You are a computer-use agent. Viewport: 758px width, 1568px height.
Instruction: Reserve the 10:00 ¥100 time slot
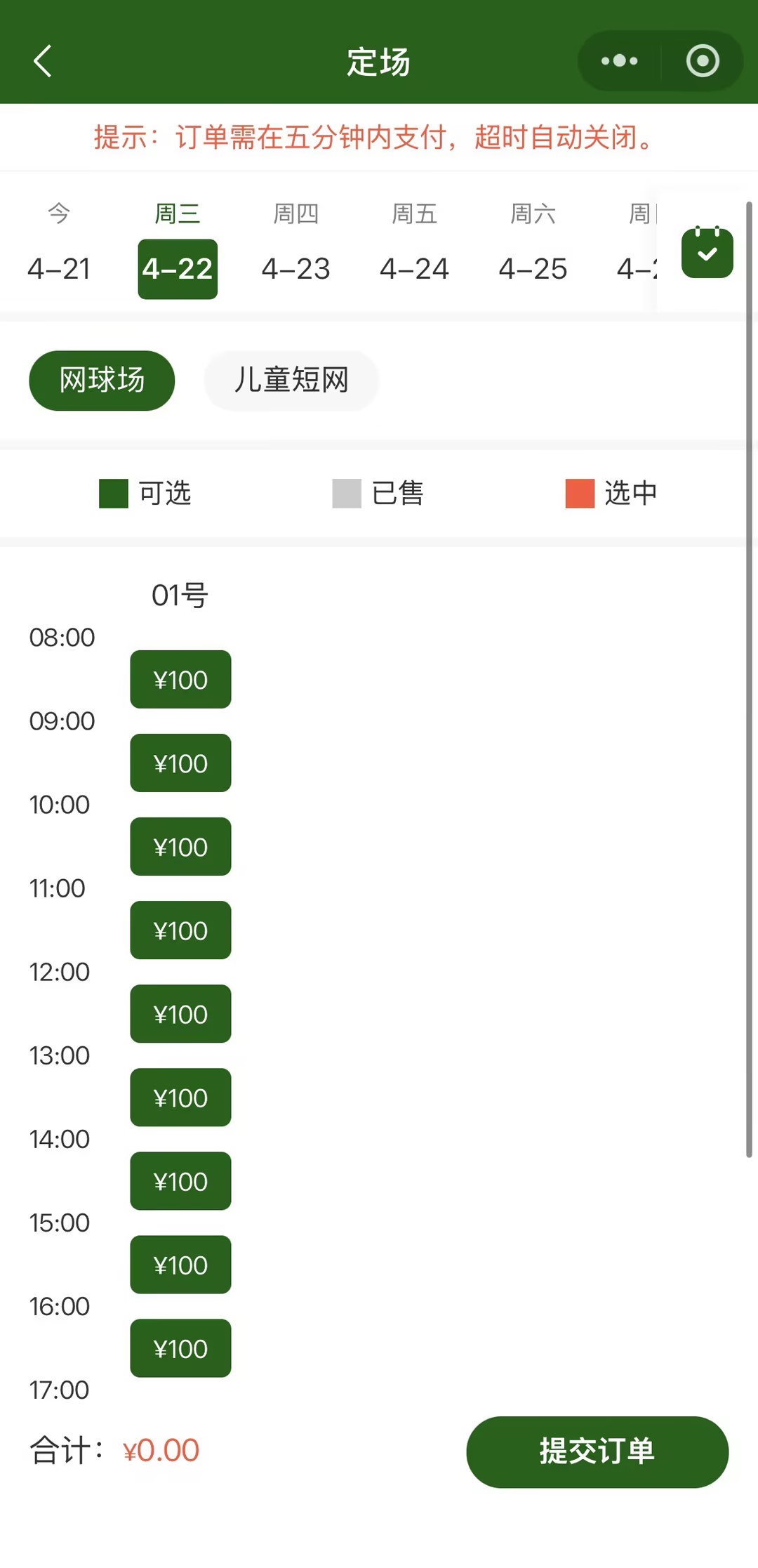[180, 847]
